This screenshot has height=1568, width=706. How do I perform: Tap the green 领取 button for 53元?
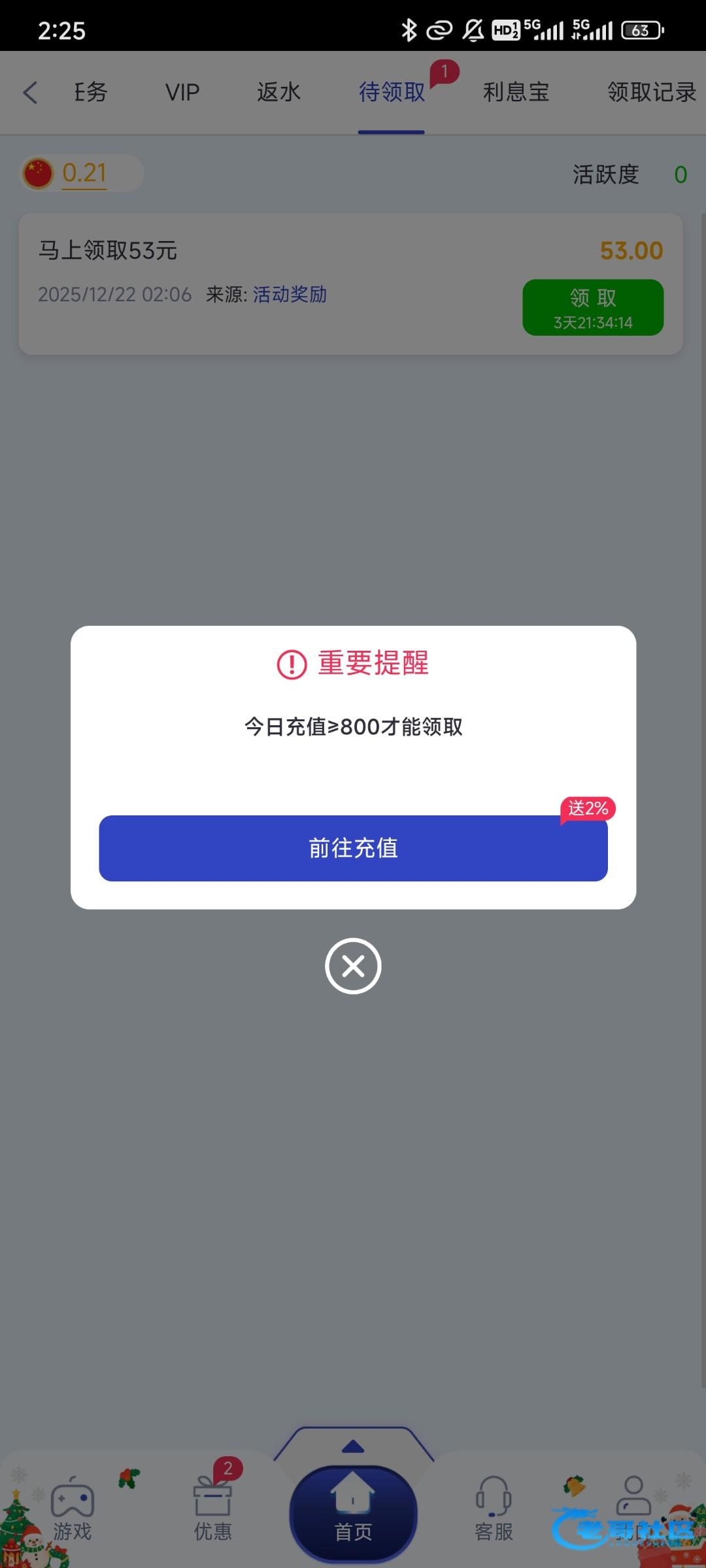[593, 307]
